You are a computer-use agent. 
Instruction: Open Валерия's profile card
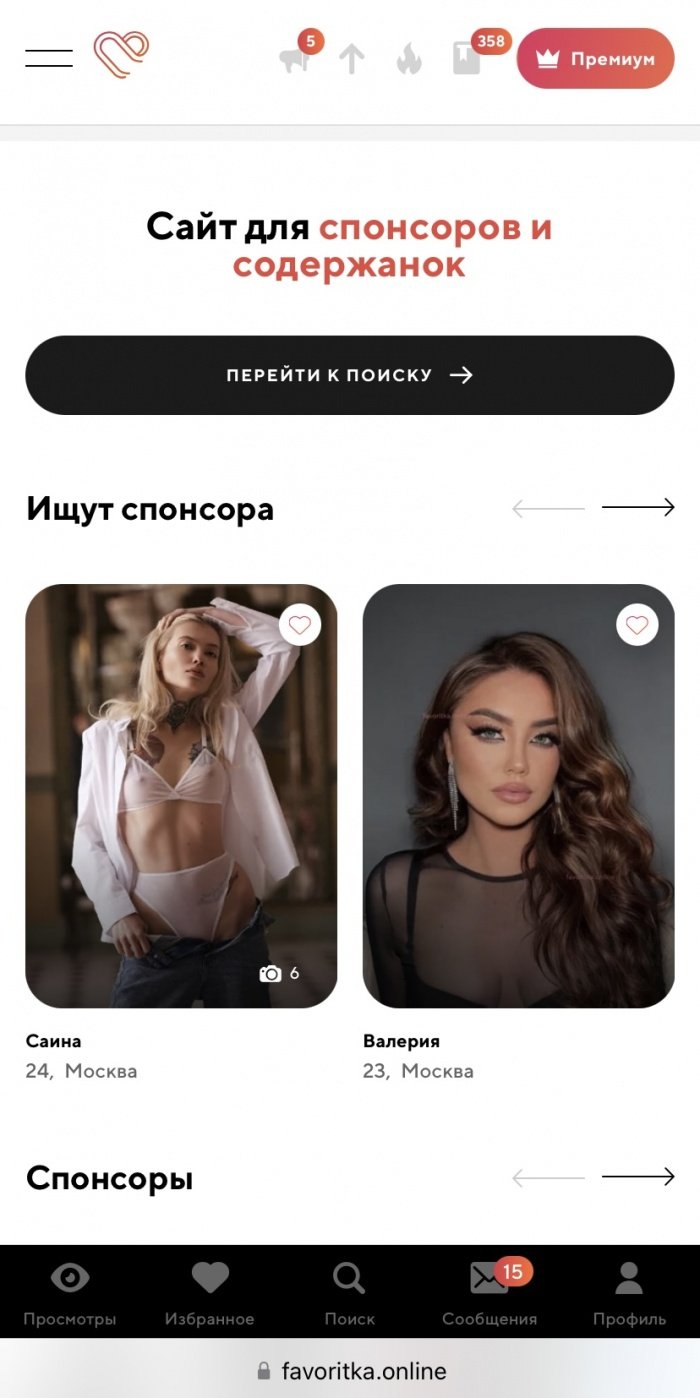(x=518, y=795)
